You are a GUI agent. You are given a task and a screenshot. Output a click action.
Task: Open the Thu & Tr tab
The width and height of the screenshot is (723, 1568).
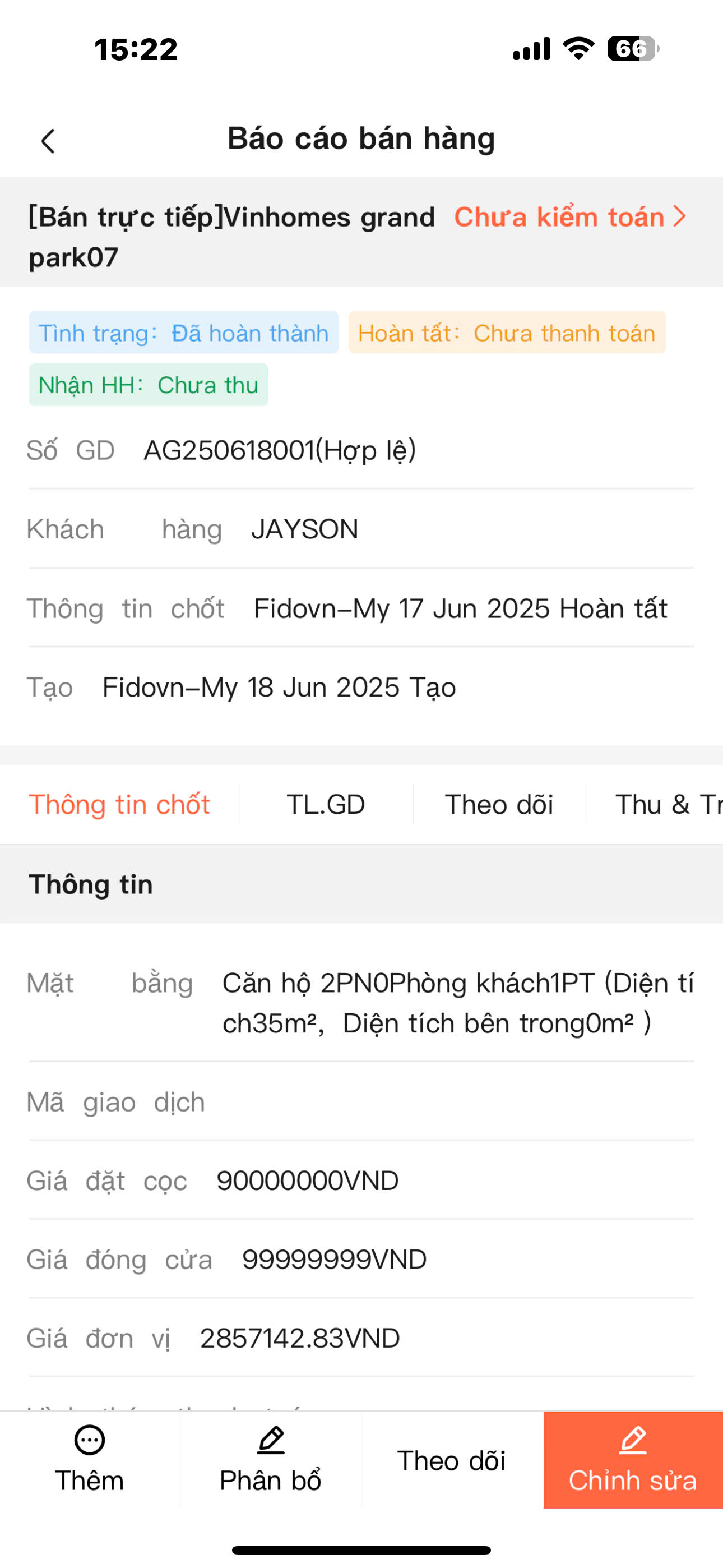(x=667, y=805)
